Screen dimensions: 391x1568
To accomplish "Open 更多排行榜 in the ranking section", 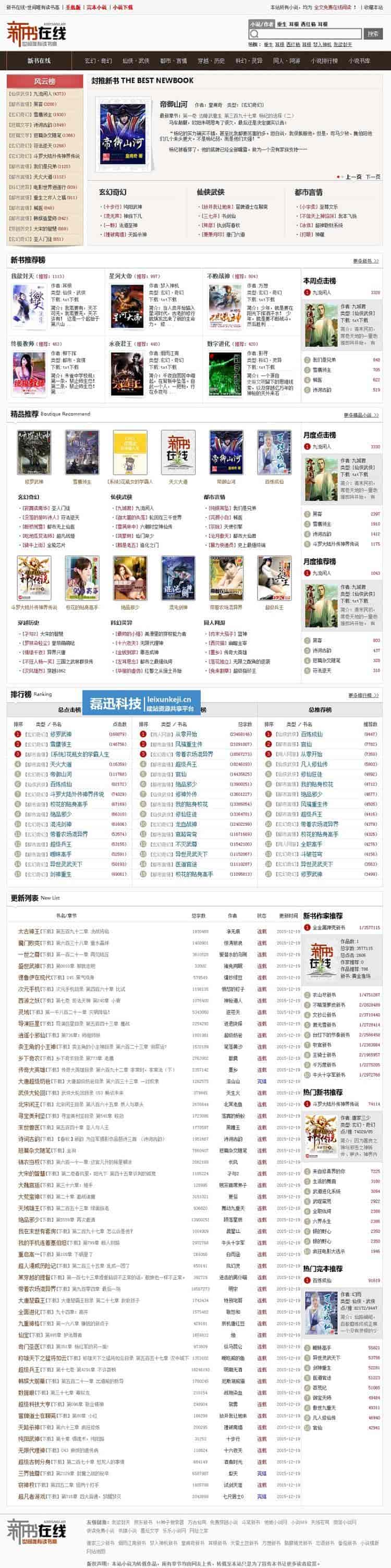I will tap(363, 694).
